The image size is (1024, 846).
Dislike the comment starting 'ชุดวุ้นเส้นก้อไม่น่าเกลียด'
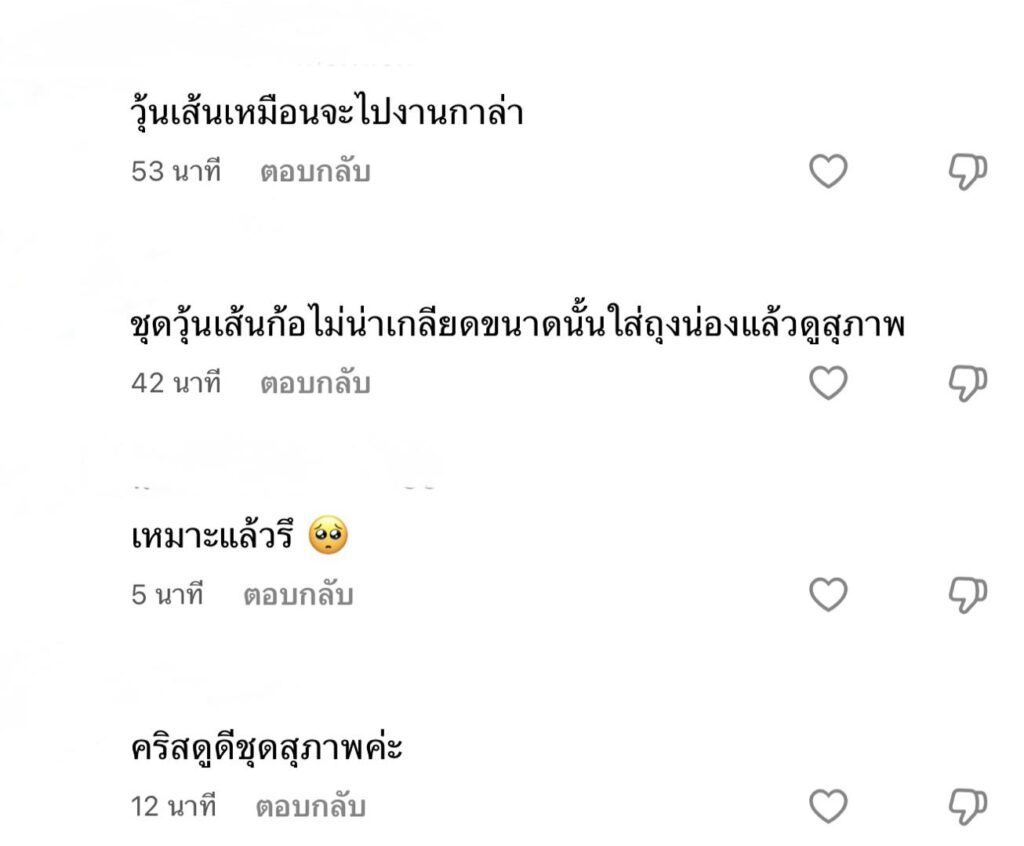point(967,382)
